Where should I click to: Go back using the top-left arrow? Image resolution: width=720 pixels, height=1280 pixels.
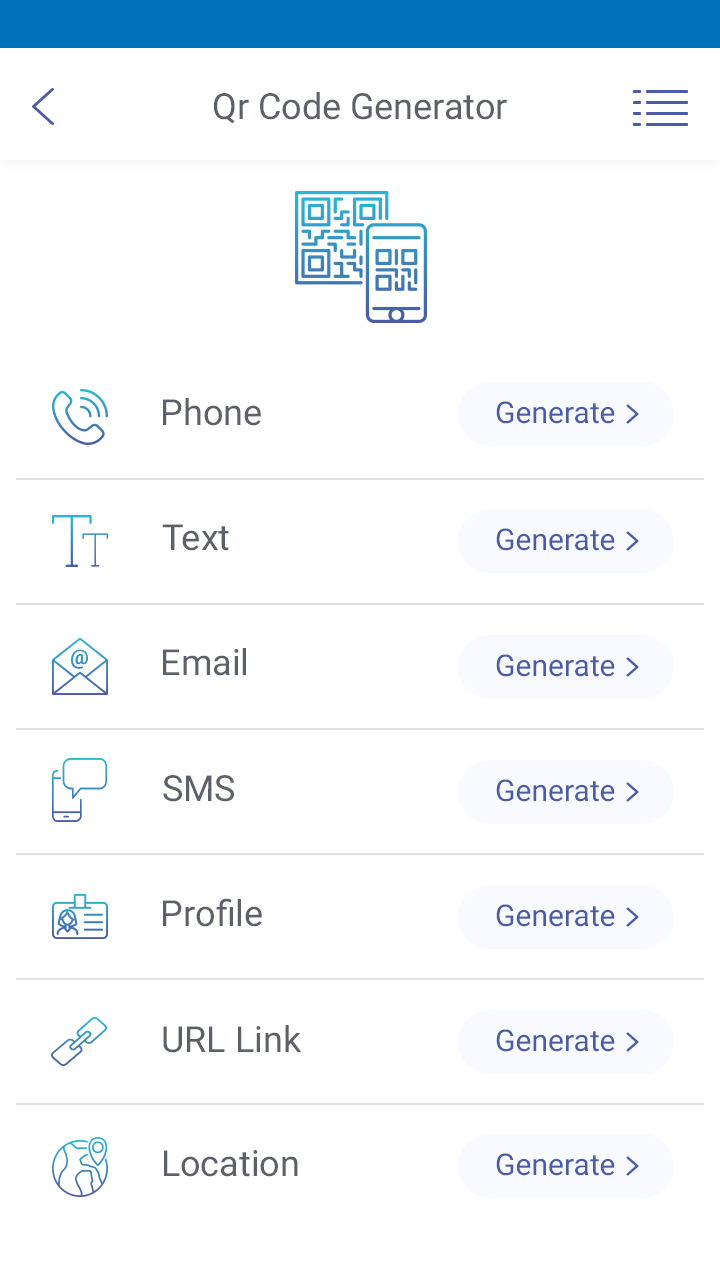[43, 106]
